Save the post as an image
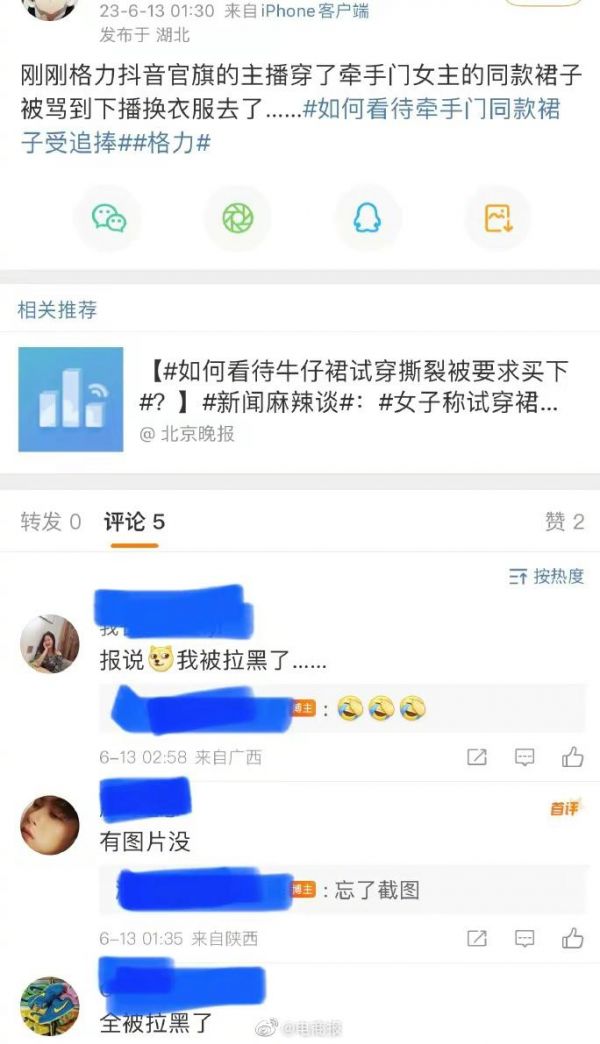600x1044 pixels. click(x=497, y=217)
